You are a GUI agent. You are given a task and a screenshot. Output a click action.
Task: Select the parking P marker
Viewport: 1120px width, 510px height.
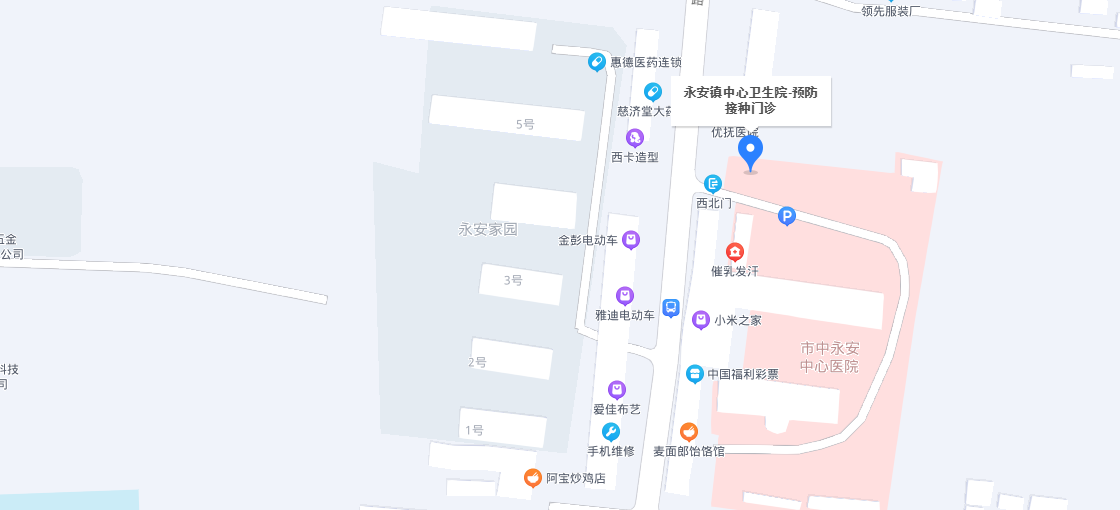(x=787, y=215)
